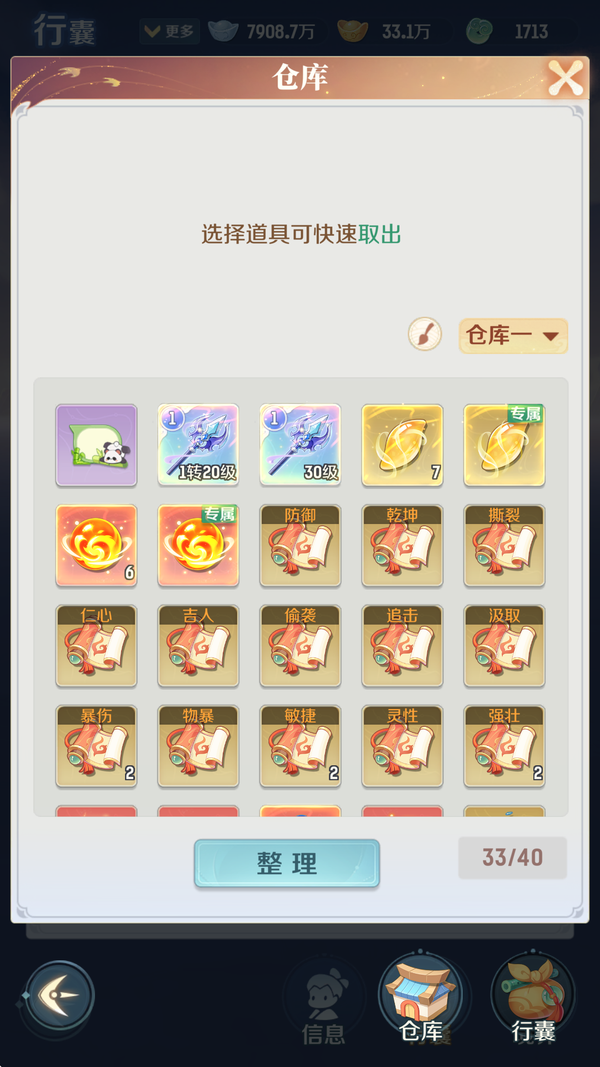This screenshot has height=1067, width=600.
Task: Tap the 整理 sort button
Action: [x=287, y=864]
